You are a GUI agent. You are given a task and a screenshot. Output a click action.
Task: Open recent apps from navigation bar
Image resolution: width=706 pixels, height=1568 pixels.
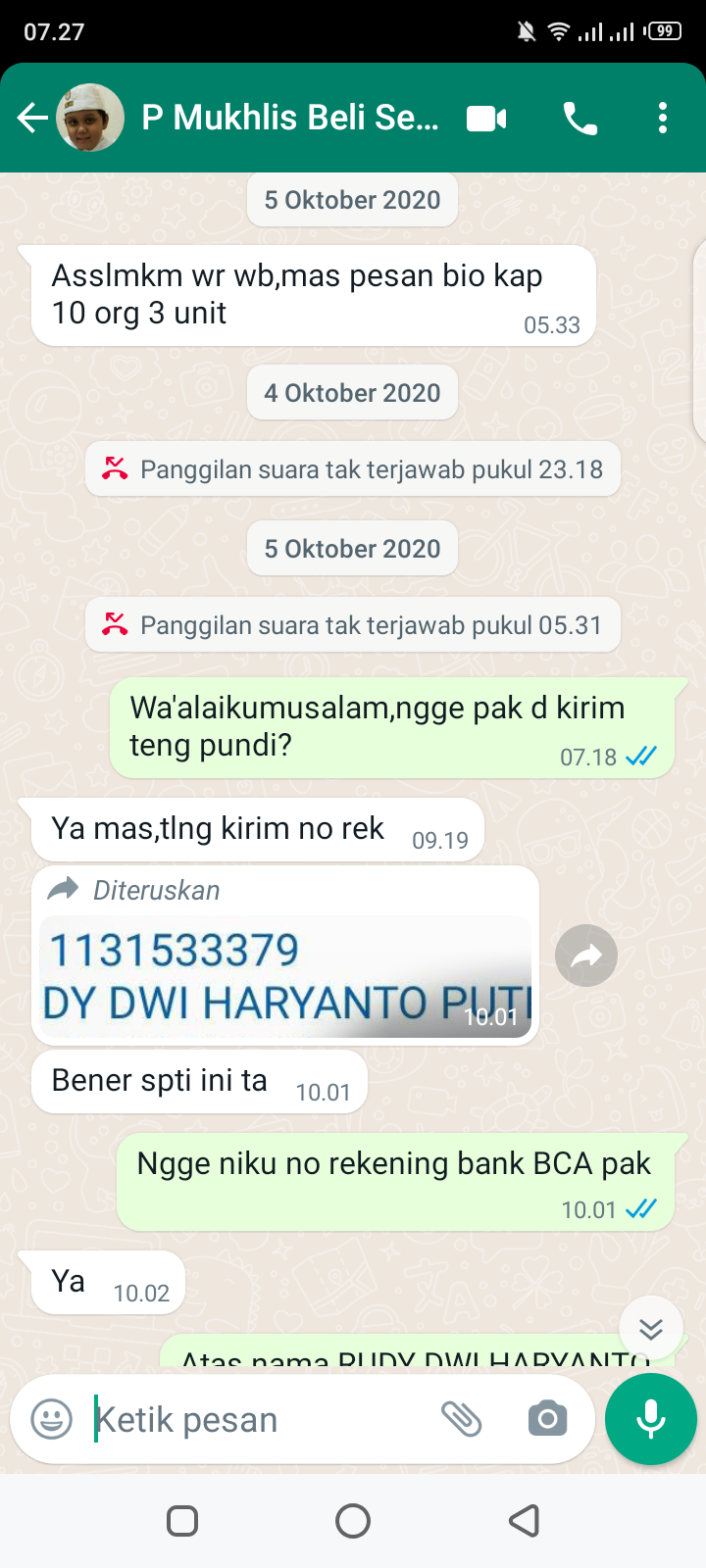pos(182,1521)
